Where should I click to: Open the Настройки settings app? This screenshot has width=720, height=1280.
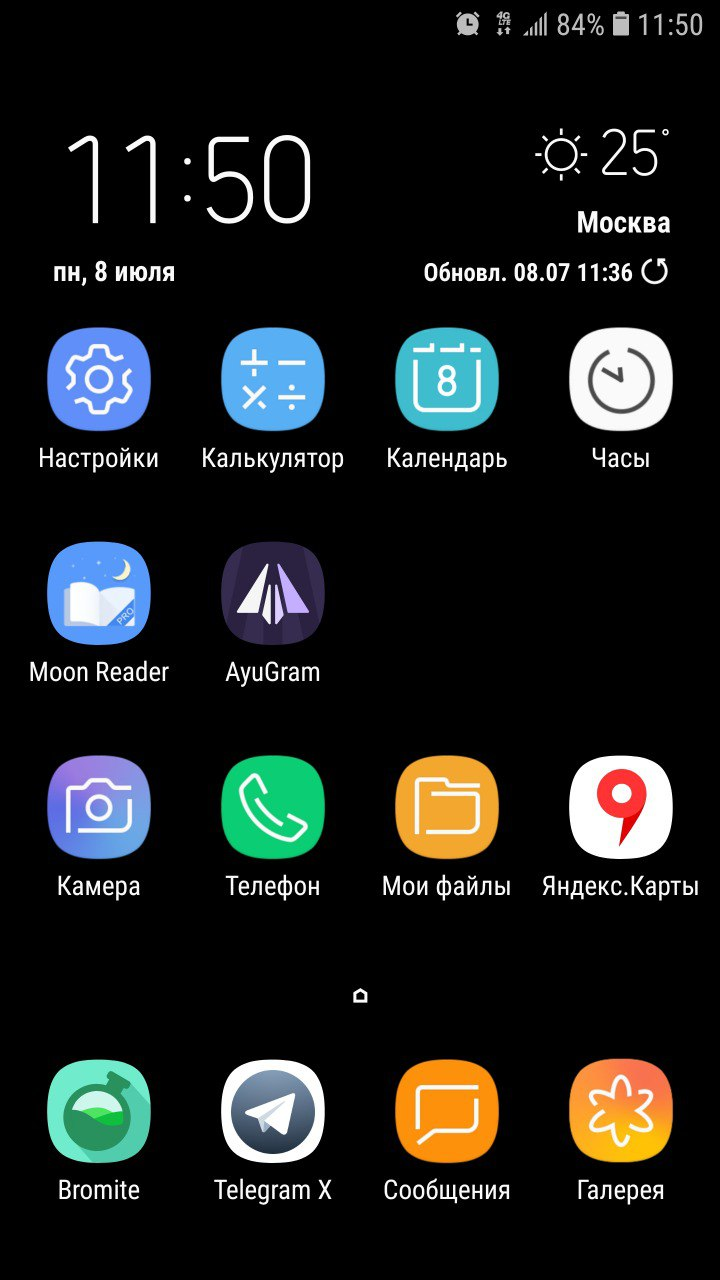pos(99,380)
